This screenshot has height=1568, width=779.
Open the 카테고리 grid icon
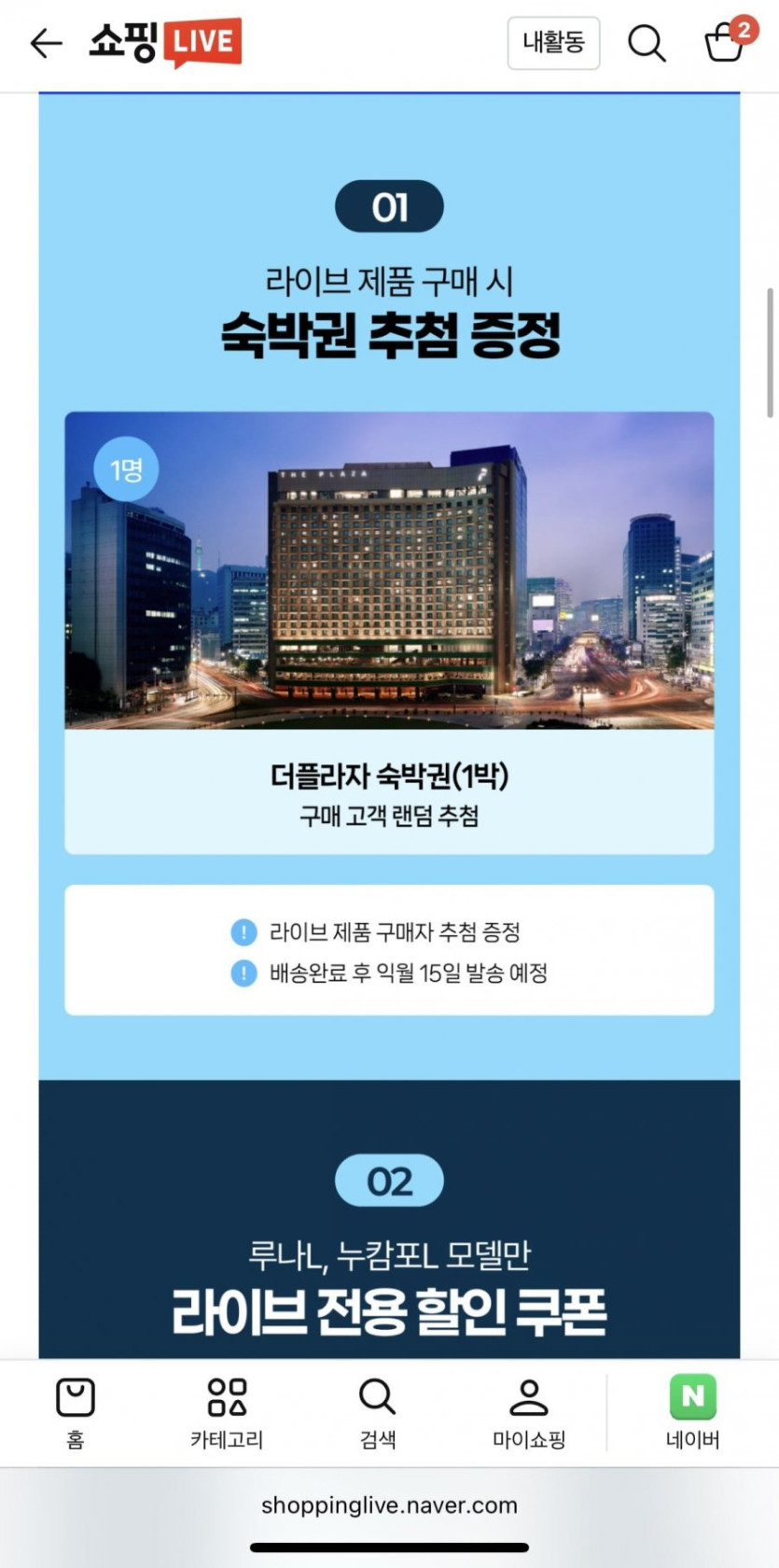click(x=226, y=1398)
